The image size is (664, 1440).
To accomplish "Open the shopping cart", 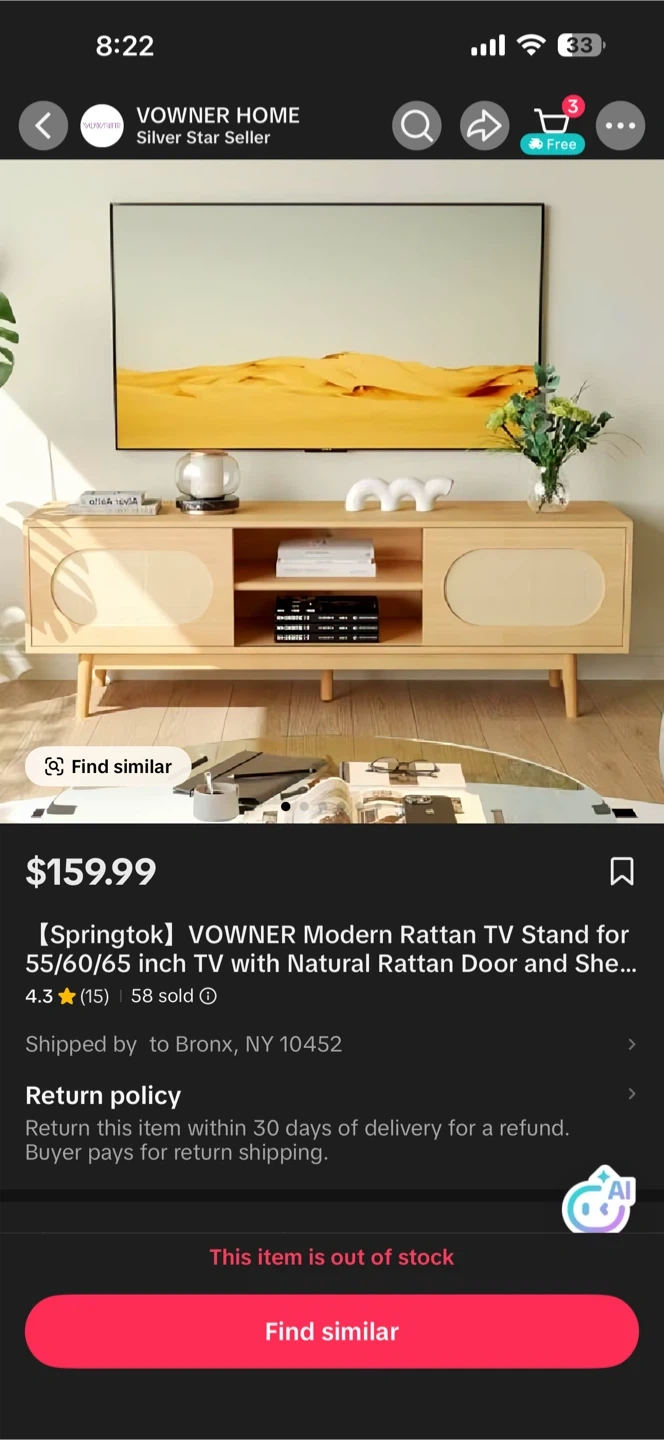I will point(552,126).
